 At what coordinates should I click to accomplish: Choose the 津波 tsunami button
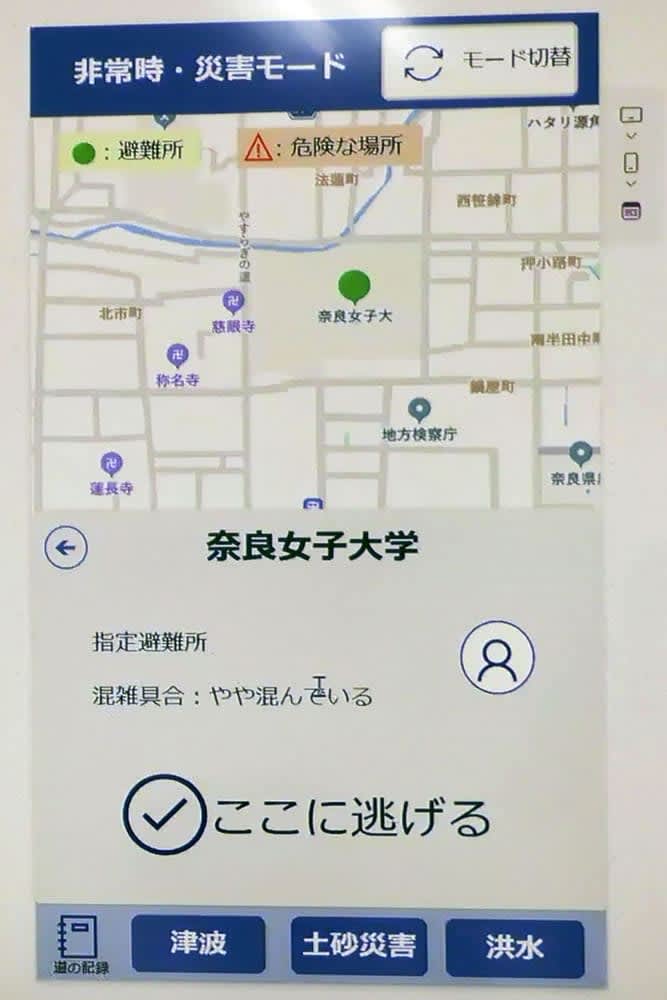[x=199, y=945]
